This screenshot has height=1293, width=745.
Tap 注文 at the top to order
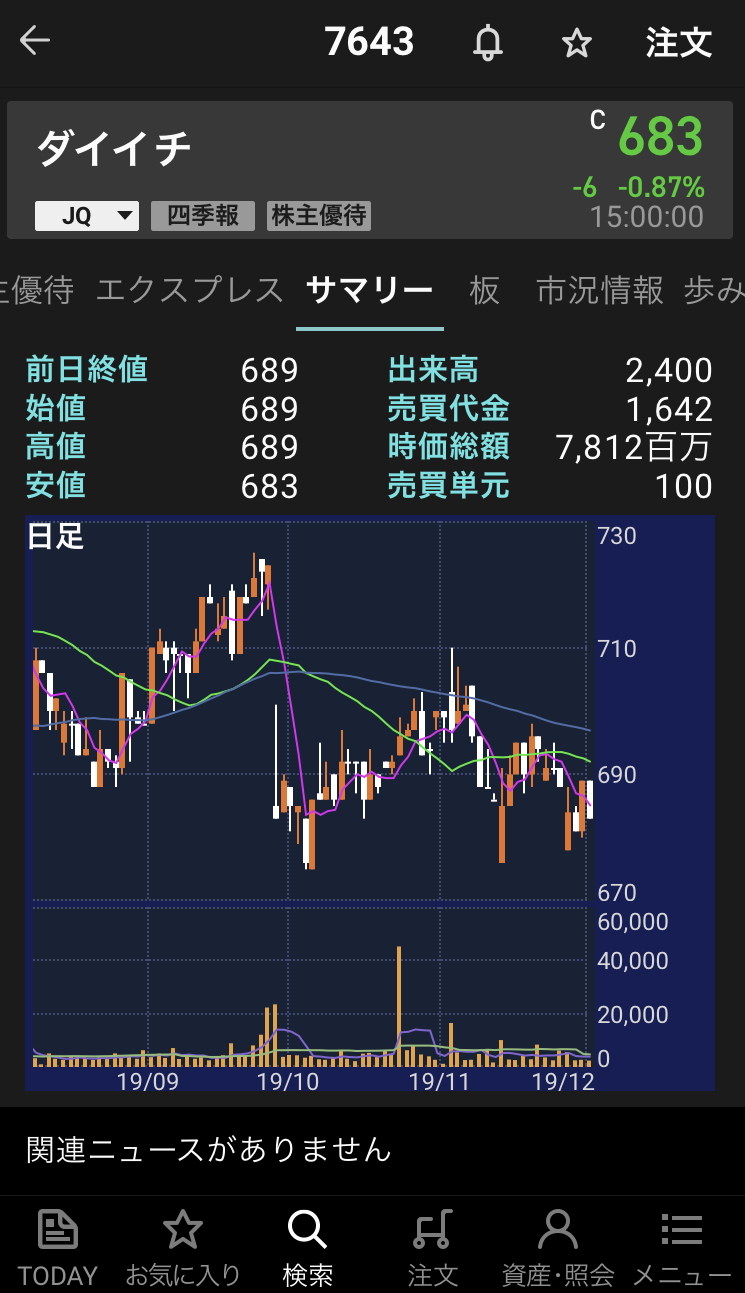coord(679,43)
